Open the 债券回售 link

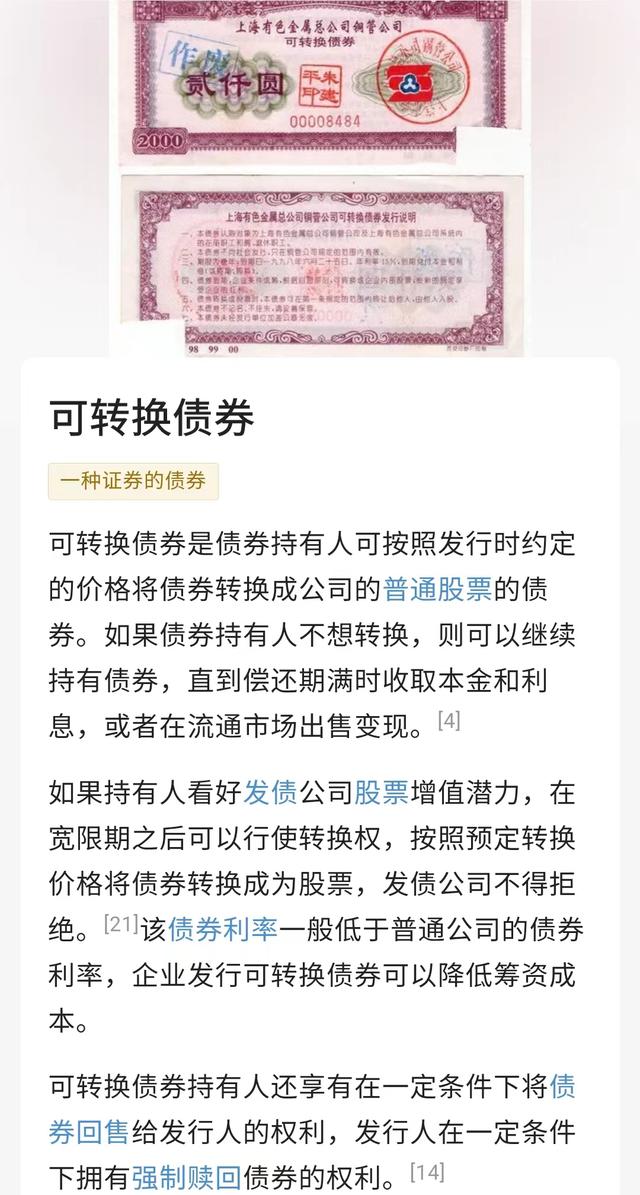[88, 1132]
